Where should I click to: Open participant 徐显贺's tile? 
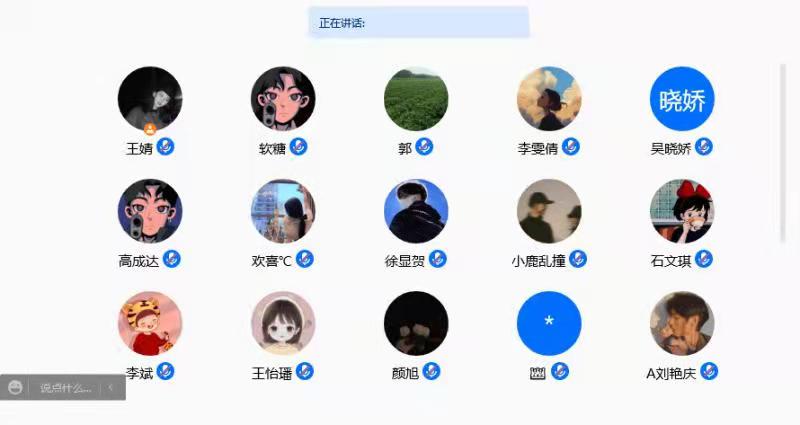coord(416,211)
